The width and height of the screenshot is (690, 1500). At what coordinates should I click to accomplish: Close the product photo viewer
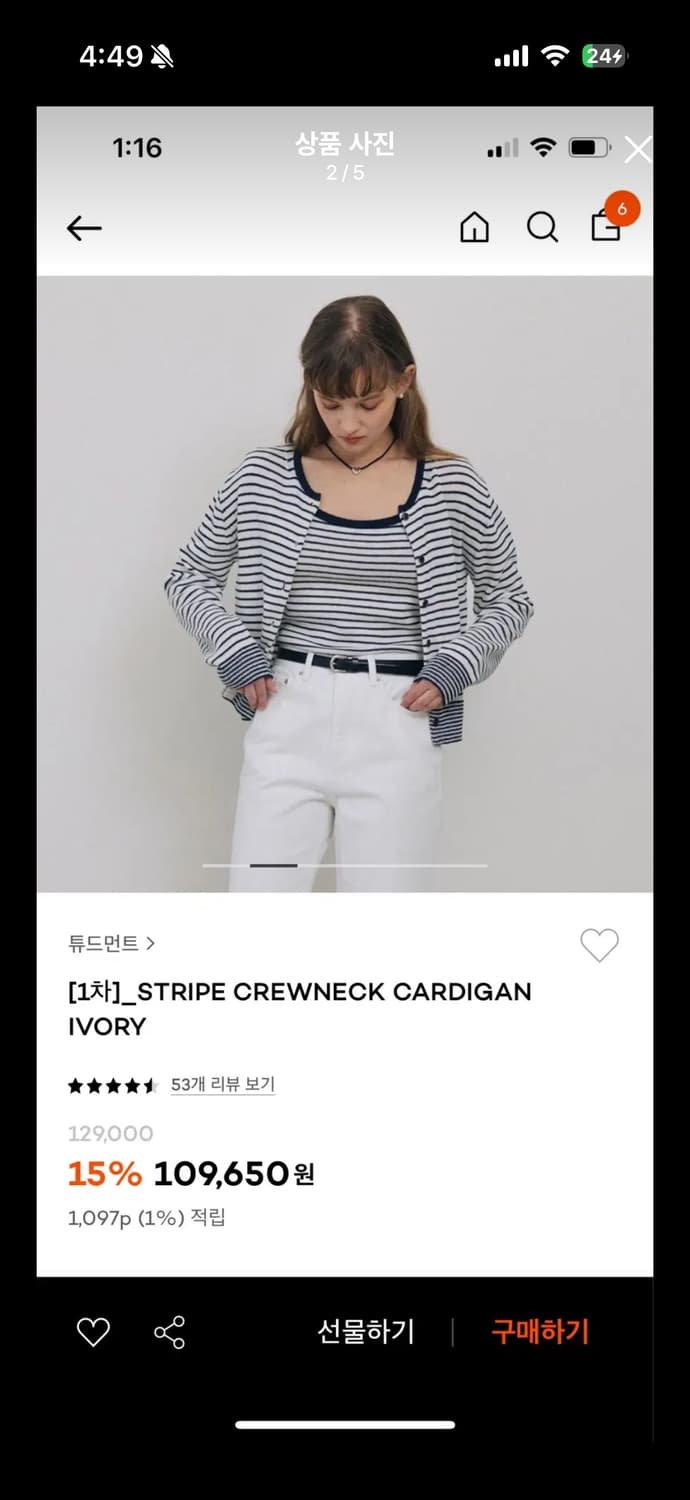[x=637, y=150]
